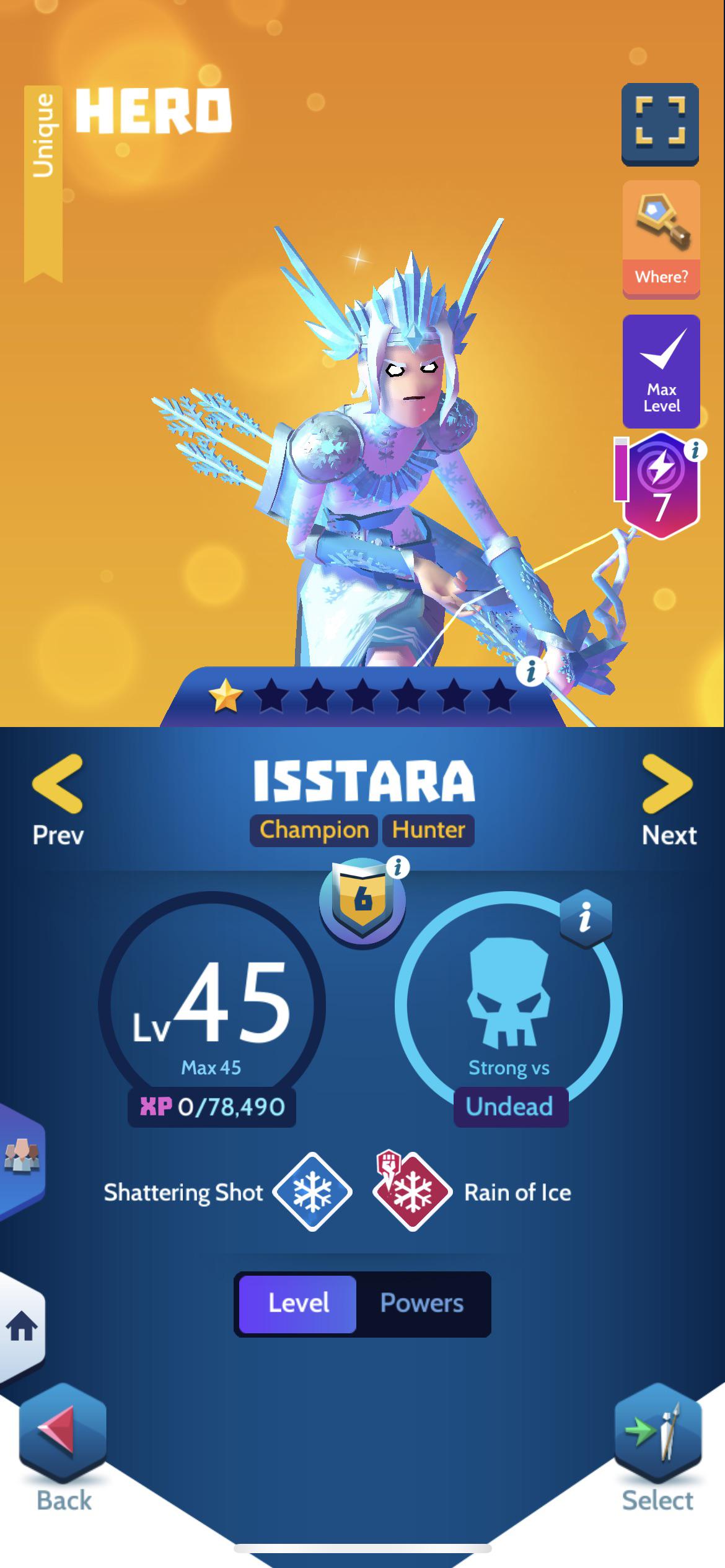725x1568 pixels.
Task: Open shield rank 6 info
Action: click(398, 867)
